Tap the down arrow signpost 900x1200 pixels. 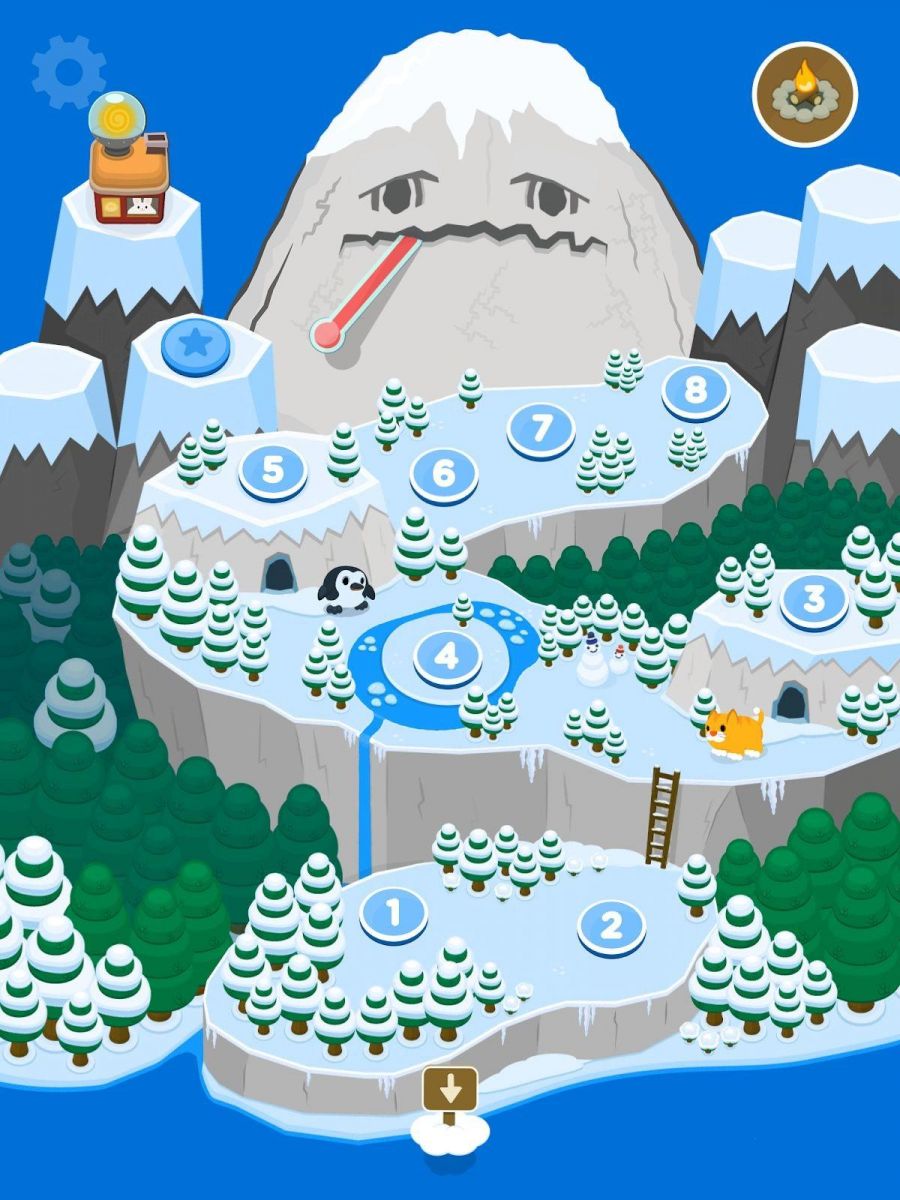[x=450, y=1087]
